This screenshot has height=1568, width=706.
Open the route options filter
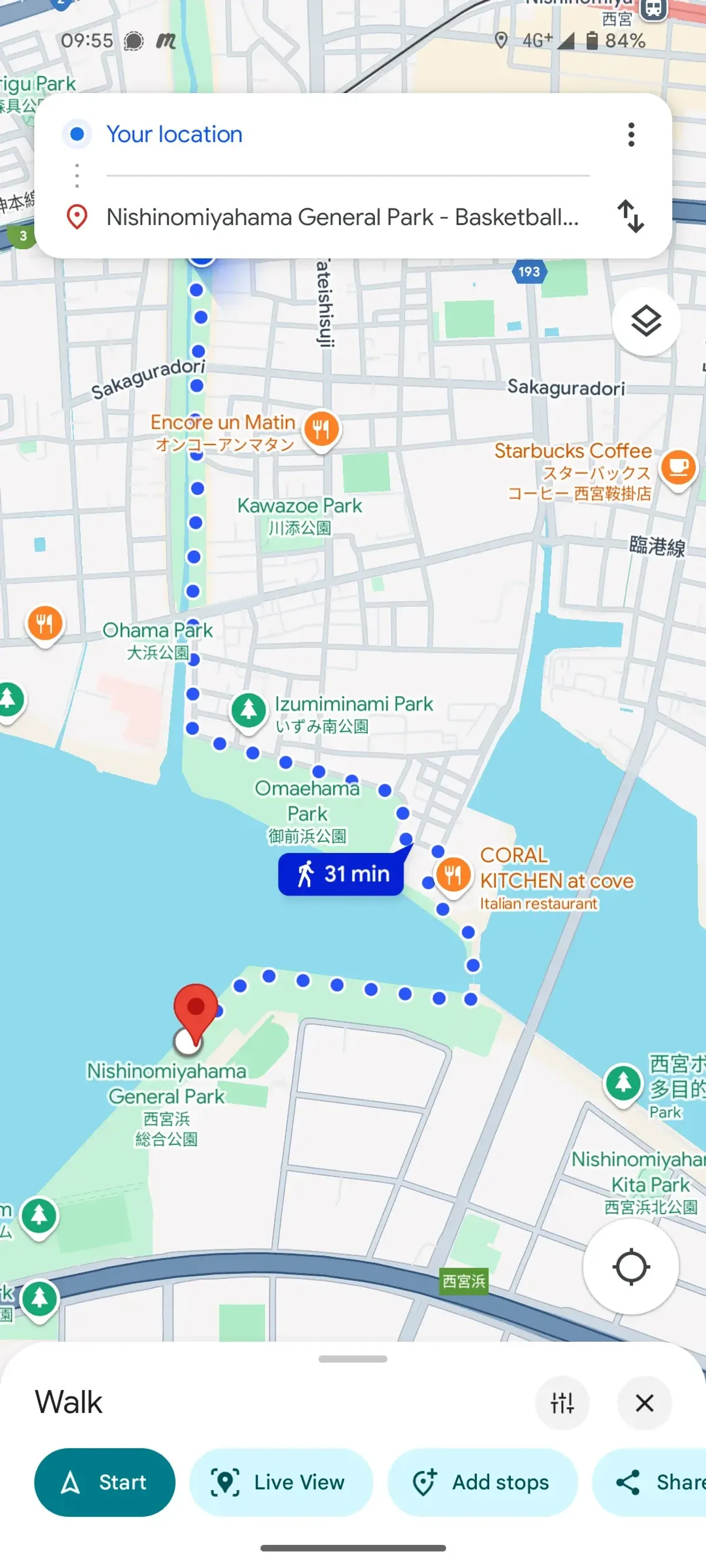(x=562, y=1402)
